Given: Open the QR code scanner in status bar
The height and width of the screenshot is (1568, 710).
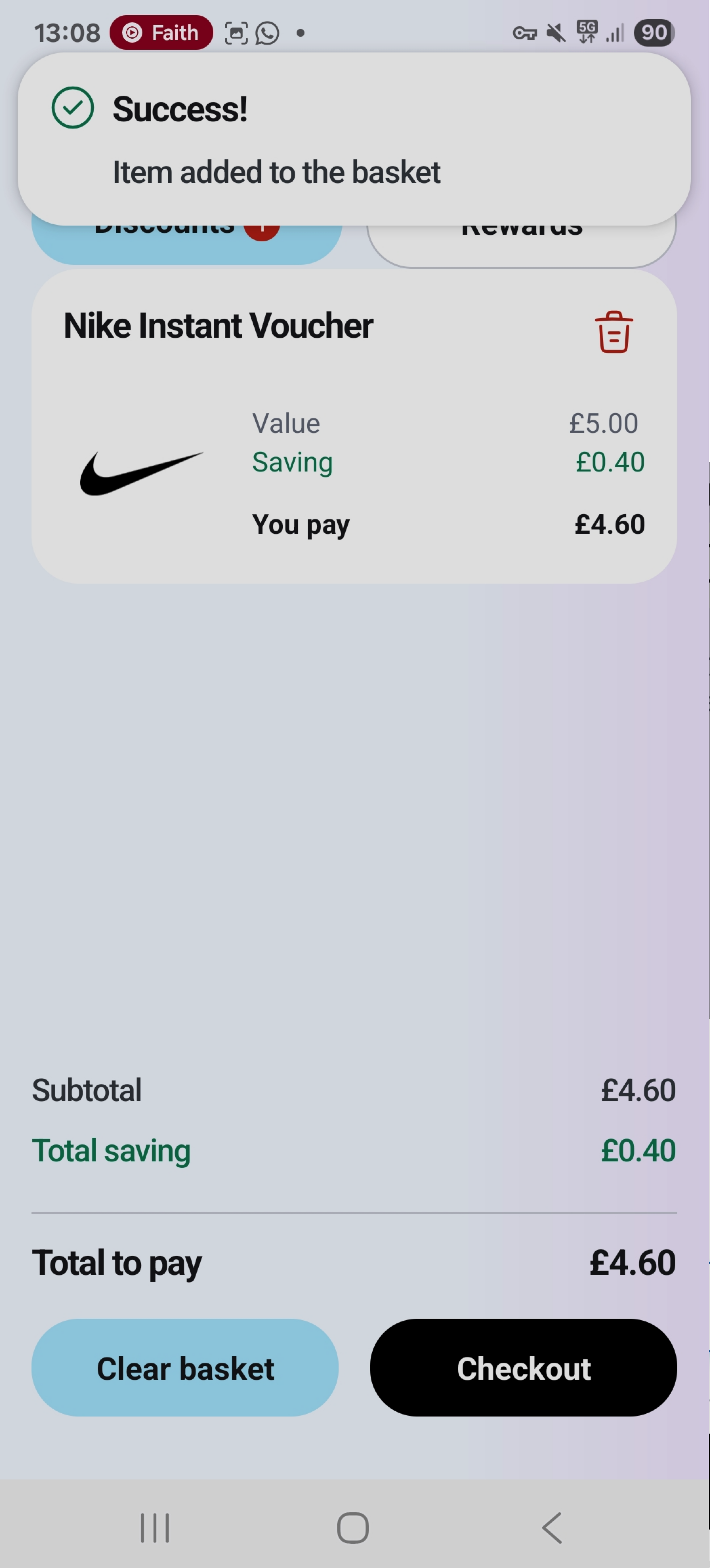Looking at the screenshot, I should tap(237, 32).
